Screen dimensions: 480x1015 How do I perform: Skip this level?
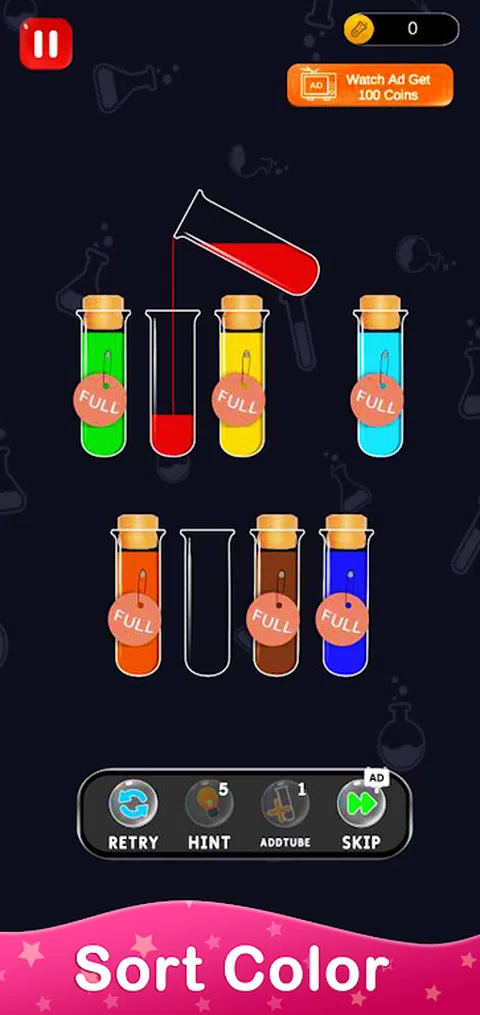click(361, 815)
